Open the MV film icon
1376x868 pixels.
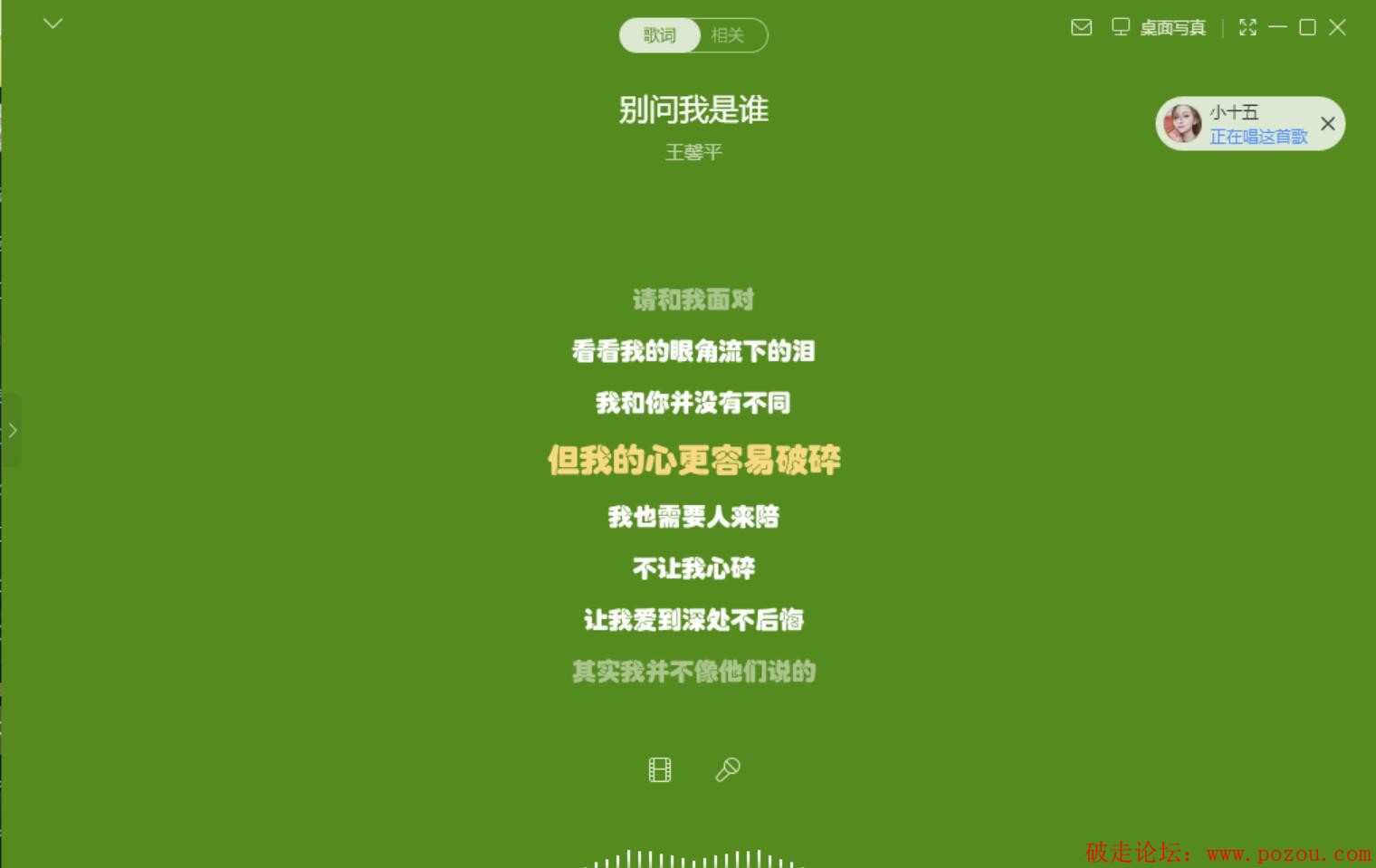click(x=660, y=769)
